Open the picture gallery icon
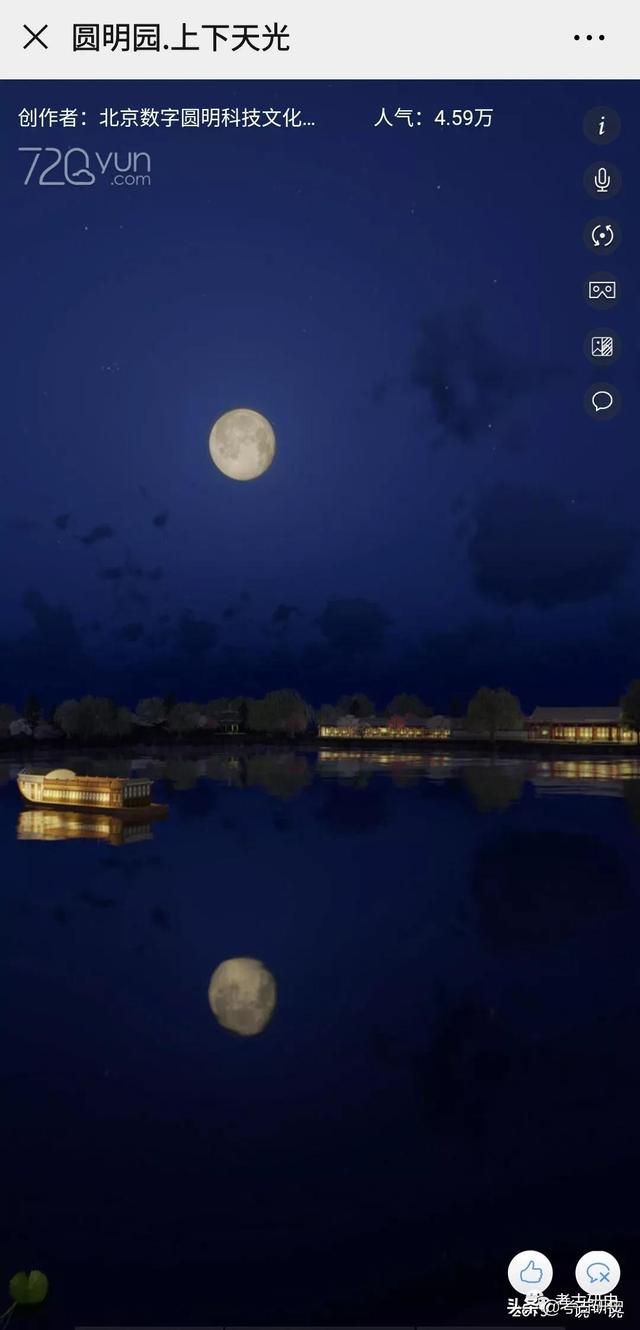This screenshot has width=640, height=1330. coord(602,346)
